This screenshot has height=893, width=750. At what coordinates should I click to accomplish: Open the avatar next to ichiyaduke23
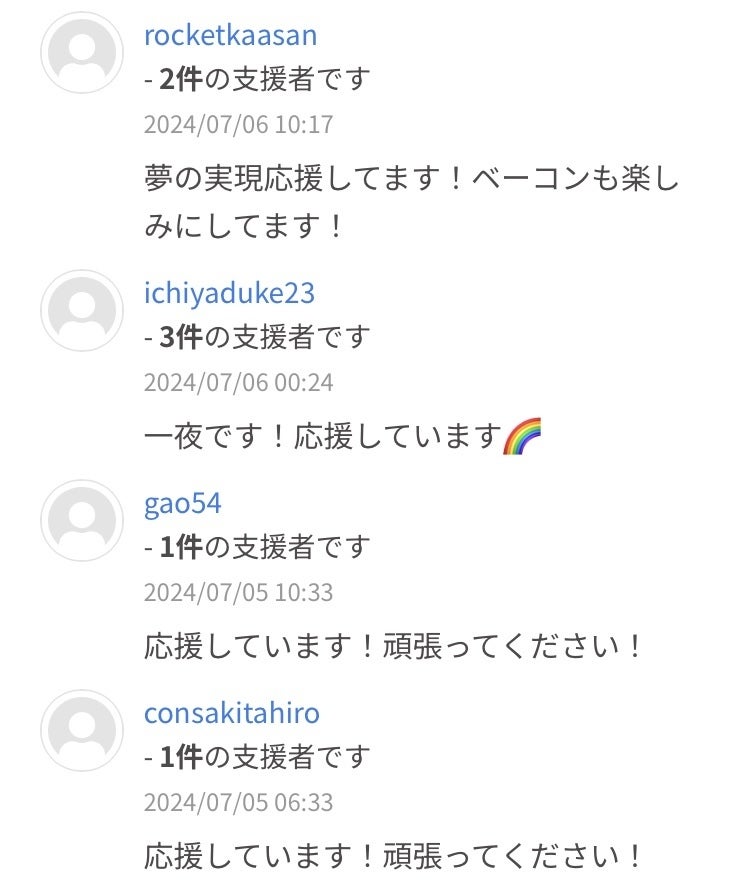[82, 310]
